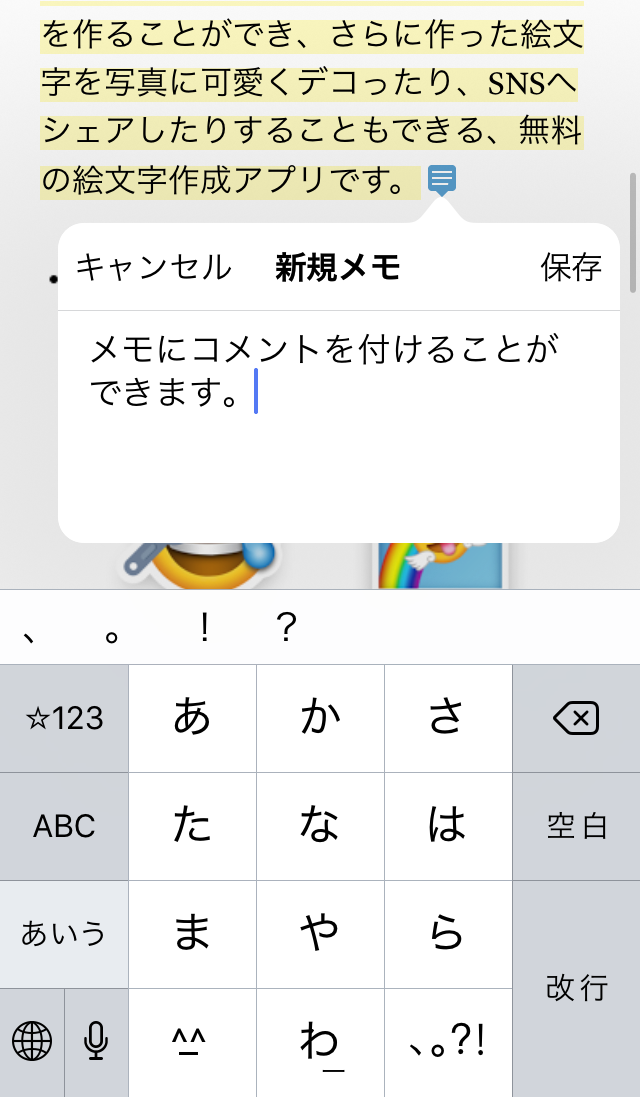Switch keyboard to ABC mode
This screenshot has width=640, height=1097.
64,826
